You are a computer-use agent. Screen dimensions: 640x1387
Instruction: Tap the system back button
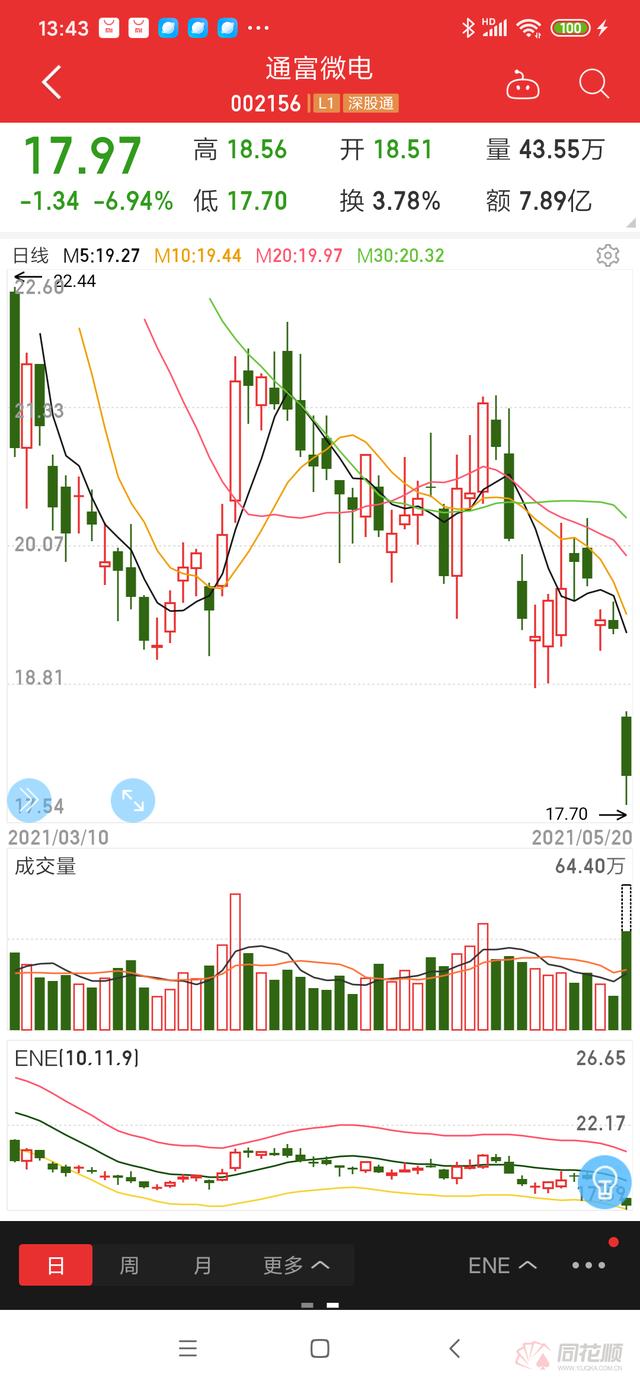(454, 1348)
